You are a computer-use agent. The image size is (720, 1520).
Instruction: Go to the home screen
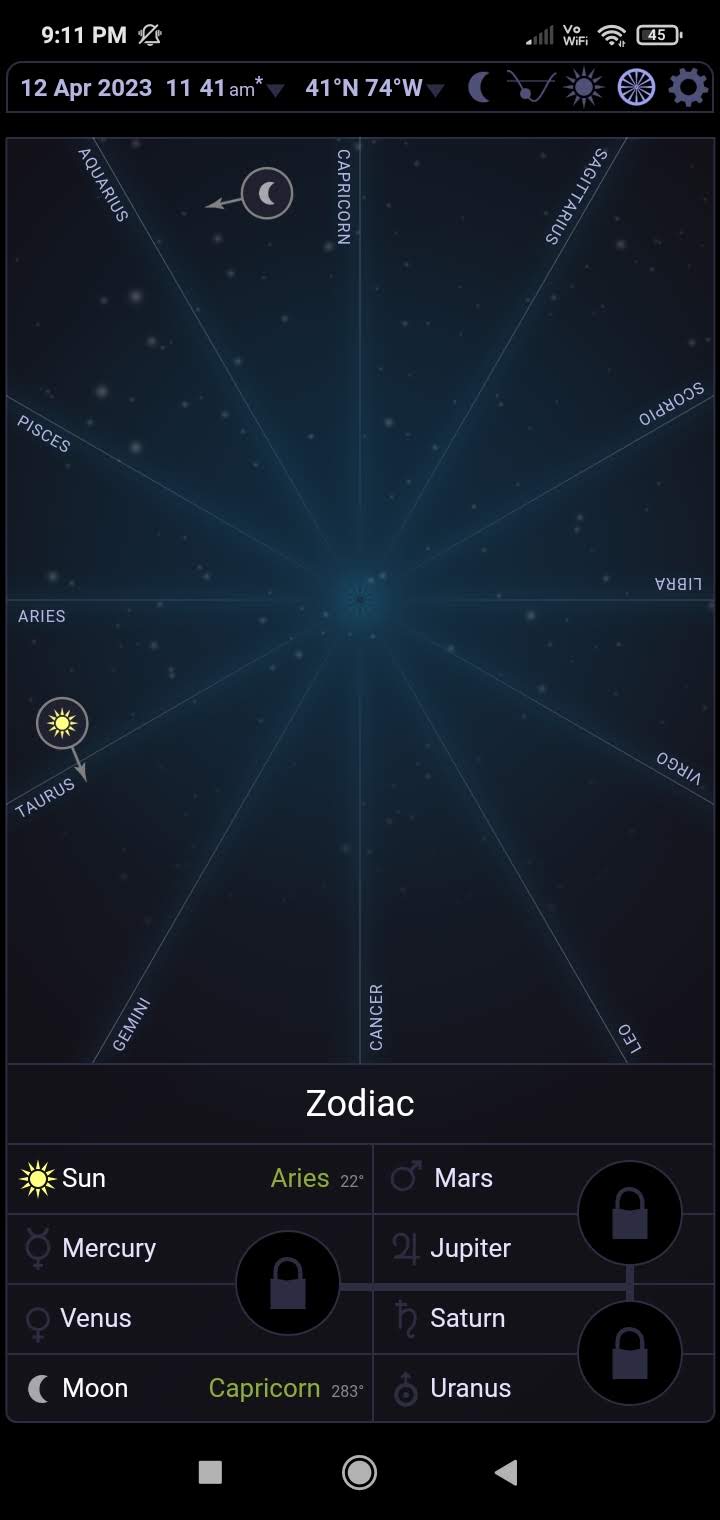[x=359, y=1472]
